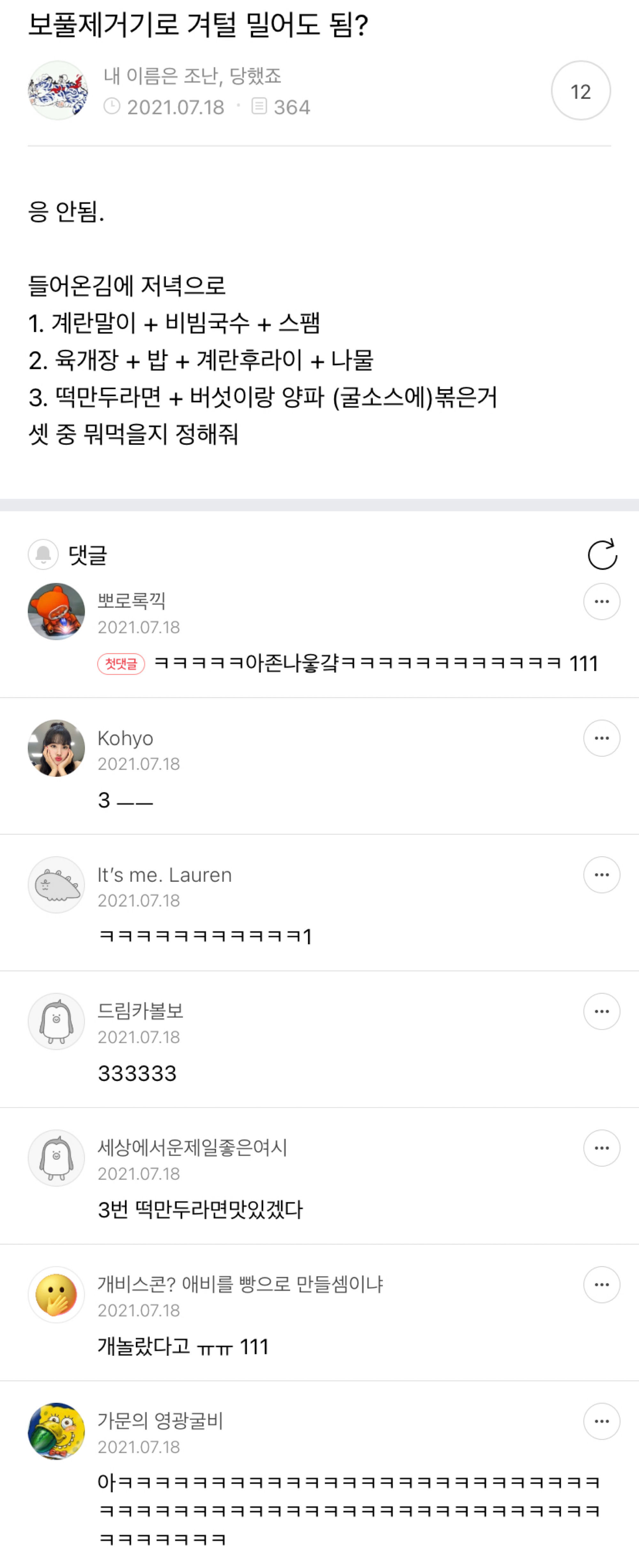Open more options for Kohyo's comment
The width and height of the screenshot is (639, 1568).
click(x=601, y=738)
